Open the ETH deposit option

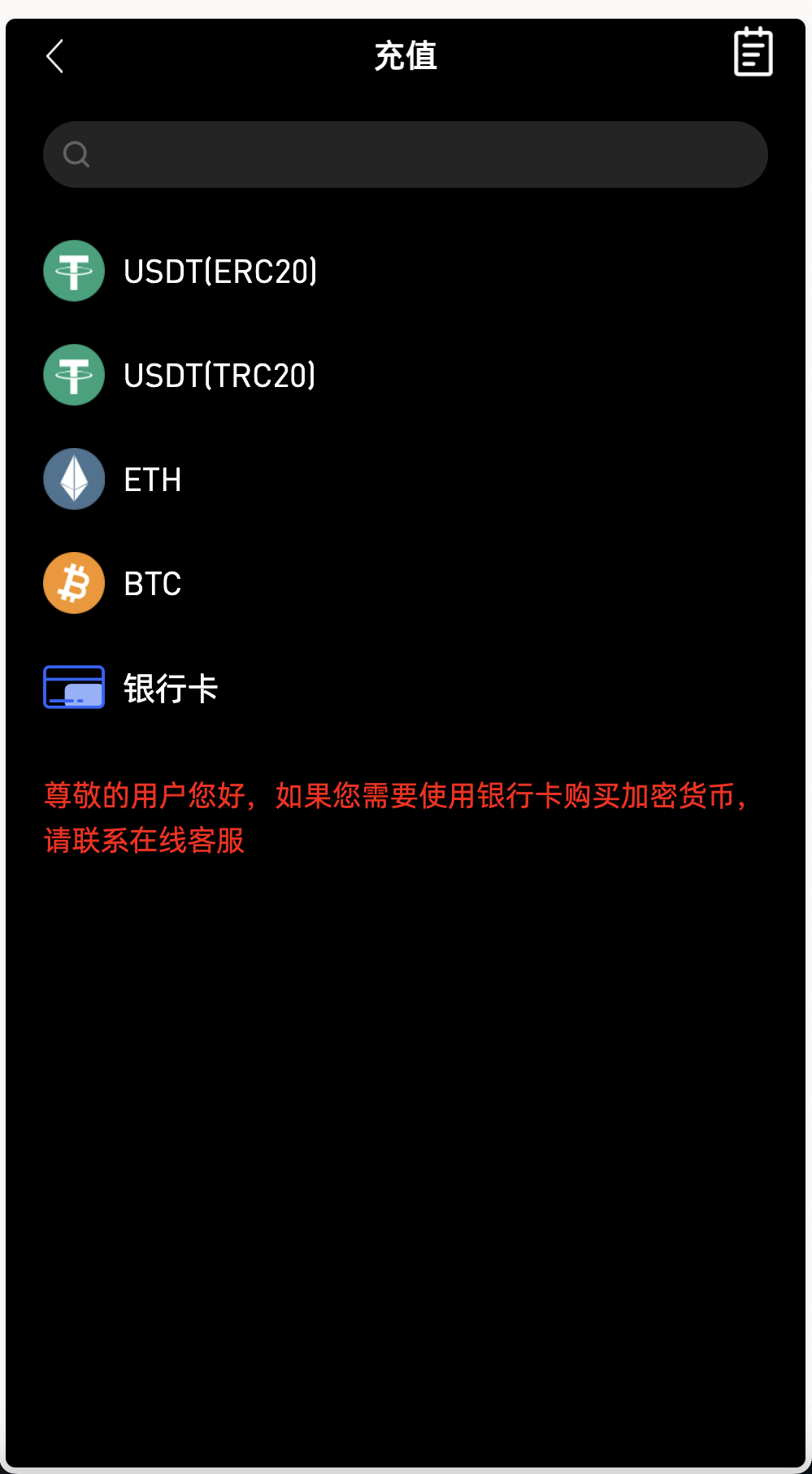tap(406, 479)
